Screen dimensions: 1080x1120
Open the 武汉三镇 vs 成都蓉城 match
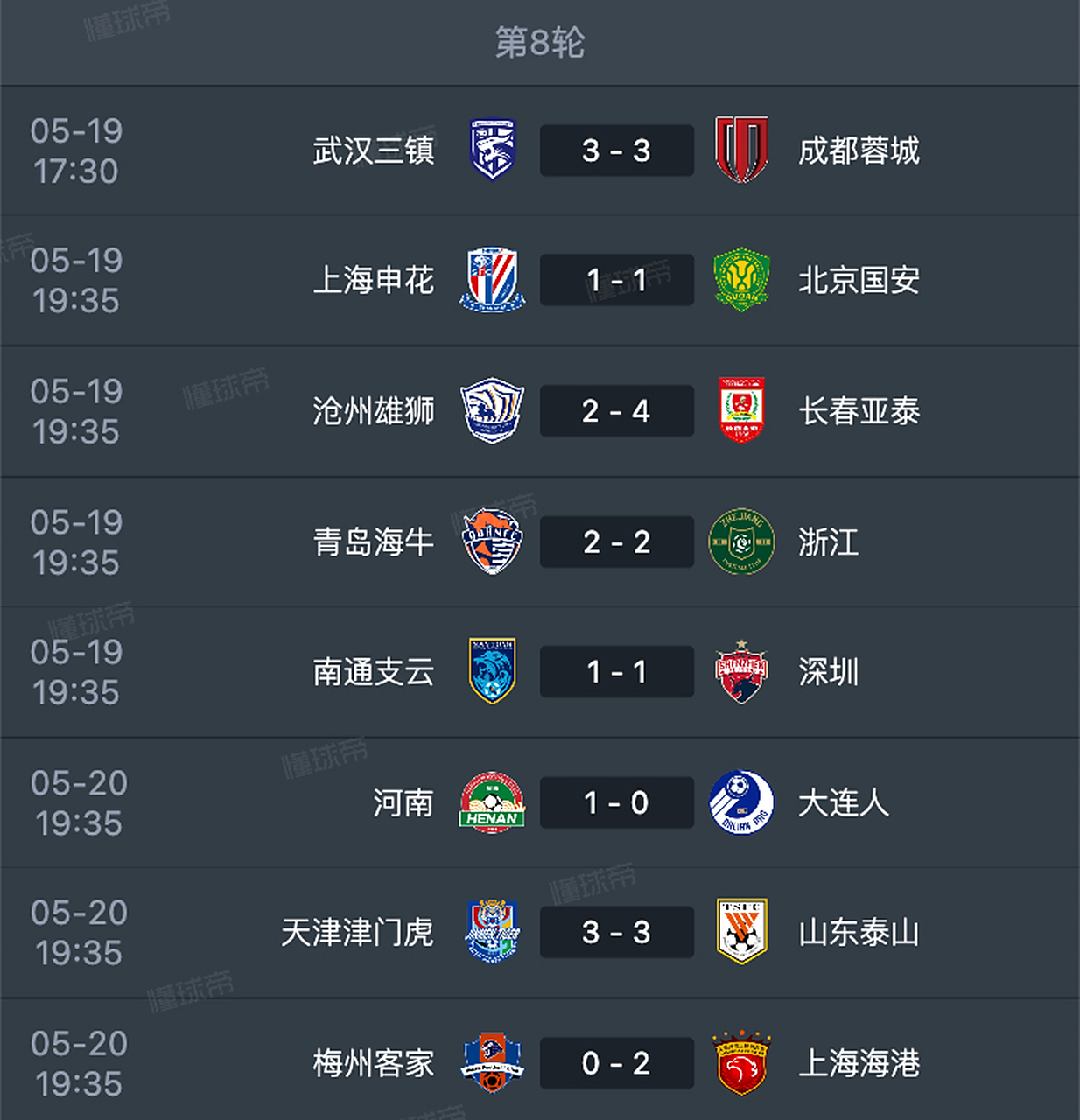point(616,150)
